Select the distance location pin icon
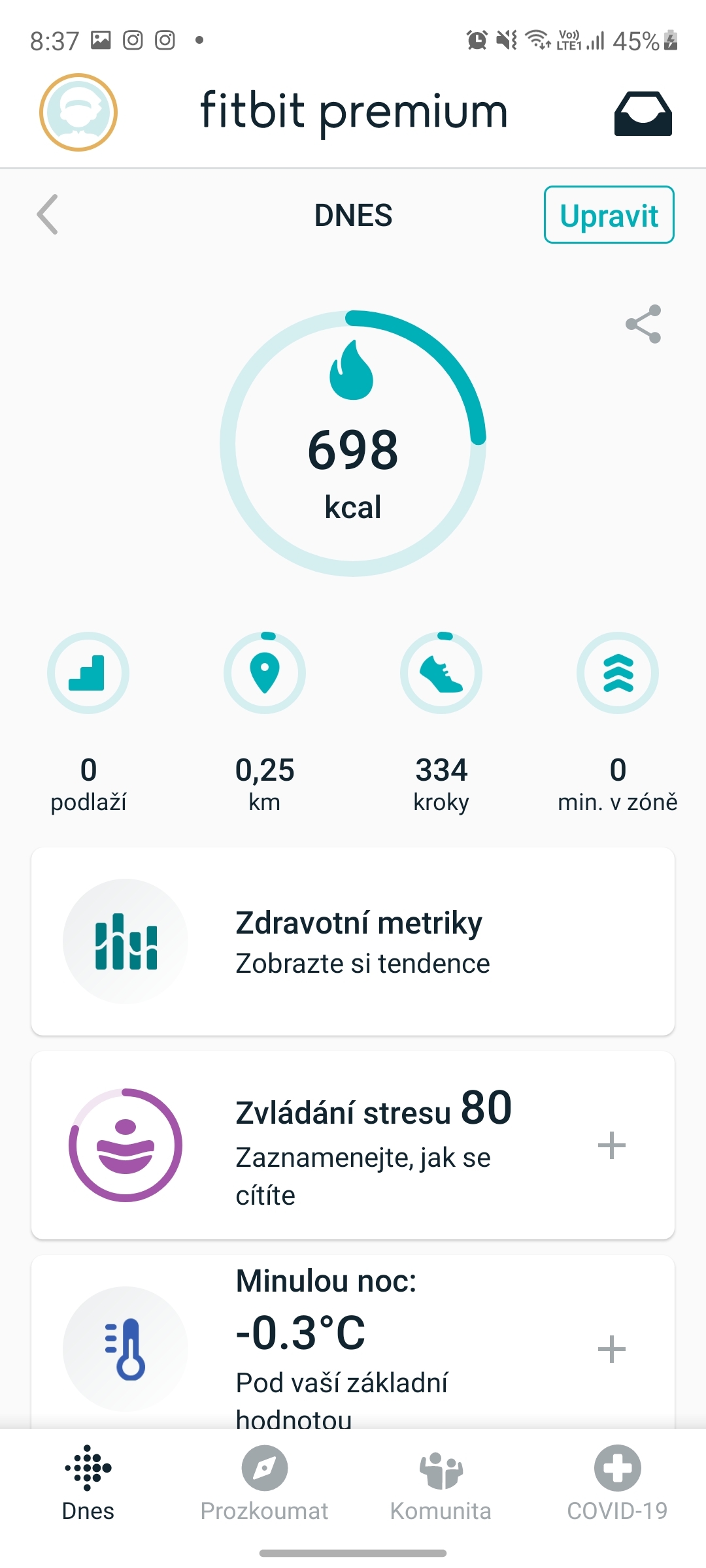The width and height of the screenshot is (706, 1568). coord(265,674)
